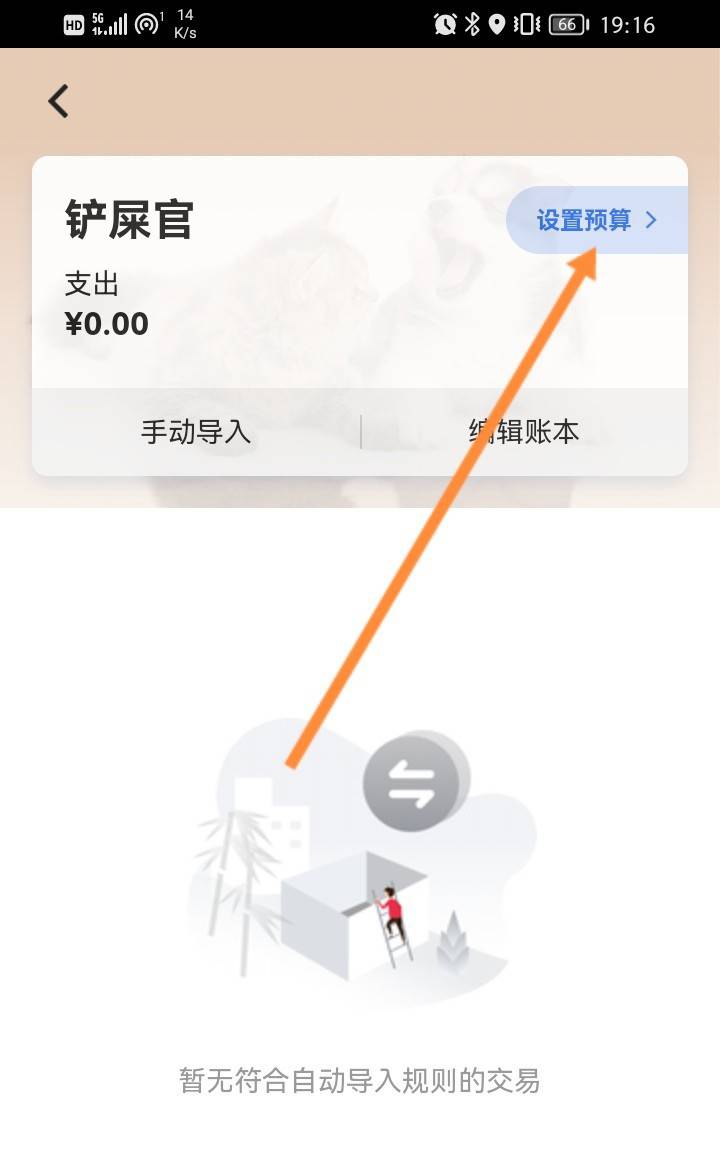Go back using the top-left arrow
Viewport: 720px width, 1156px height.
(x=59, y=101)
